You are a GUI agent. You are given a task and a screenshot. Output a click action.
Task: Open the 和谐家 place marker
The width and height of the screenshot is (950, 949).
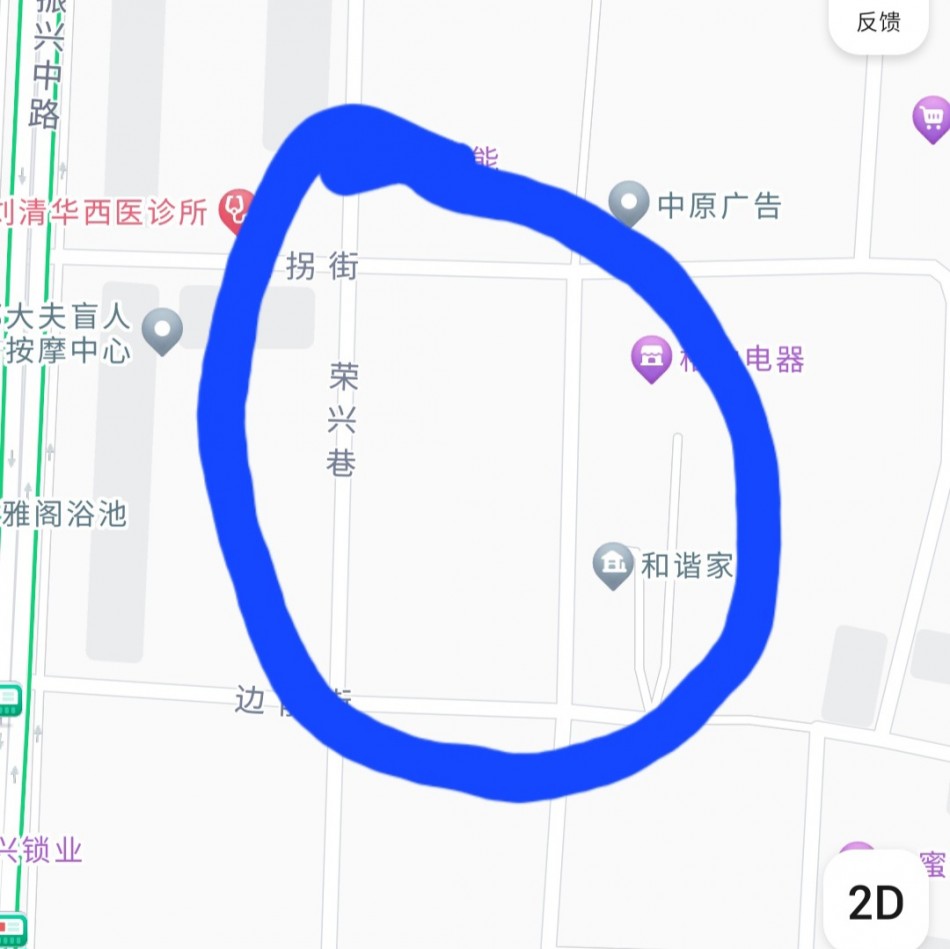tap(612, 565)
